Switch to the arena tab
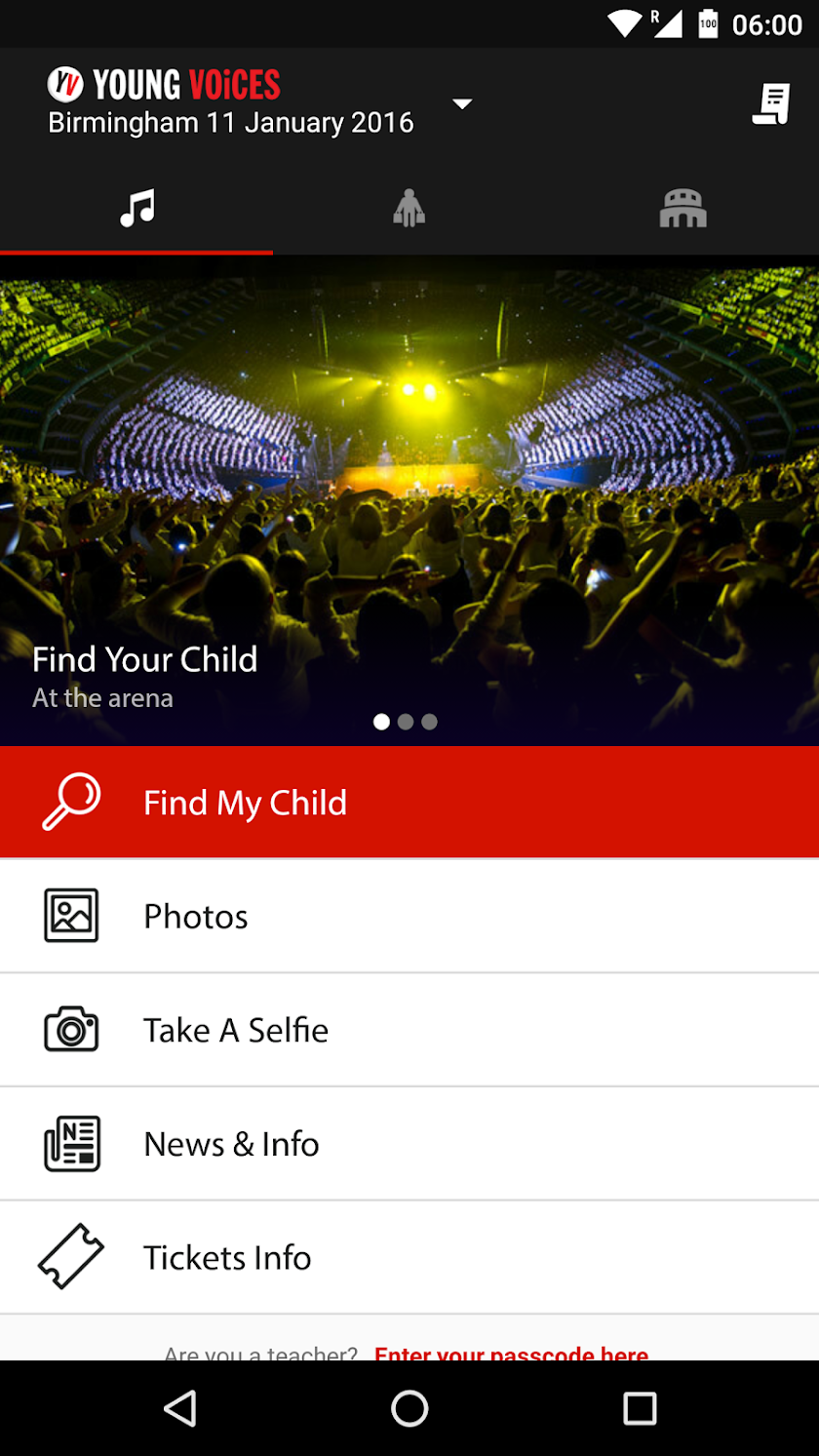 [x=682, y=208]
